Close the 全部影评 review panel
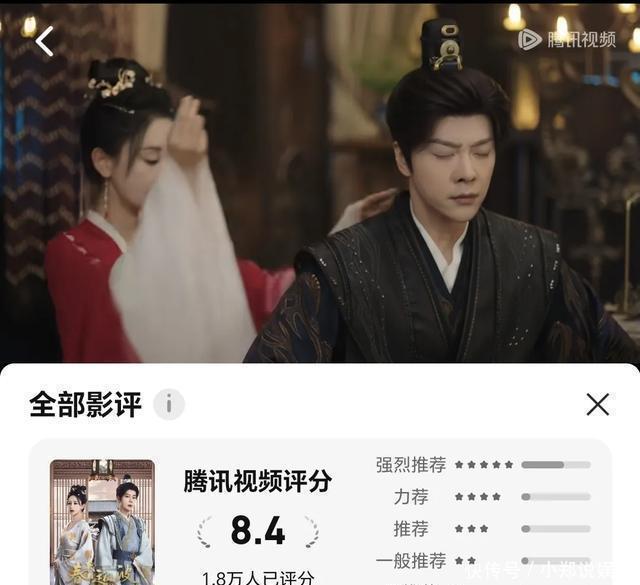Image resolution: width=640 pixels, height=585 pixels. pos(597,404)
